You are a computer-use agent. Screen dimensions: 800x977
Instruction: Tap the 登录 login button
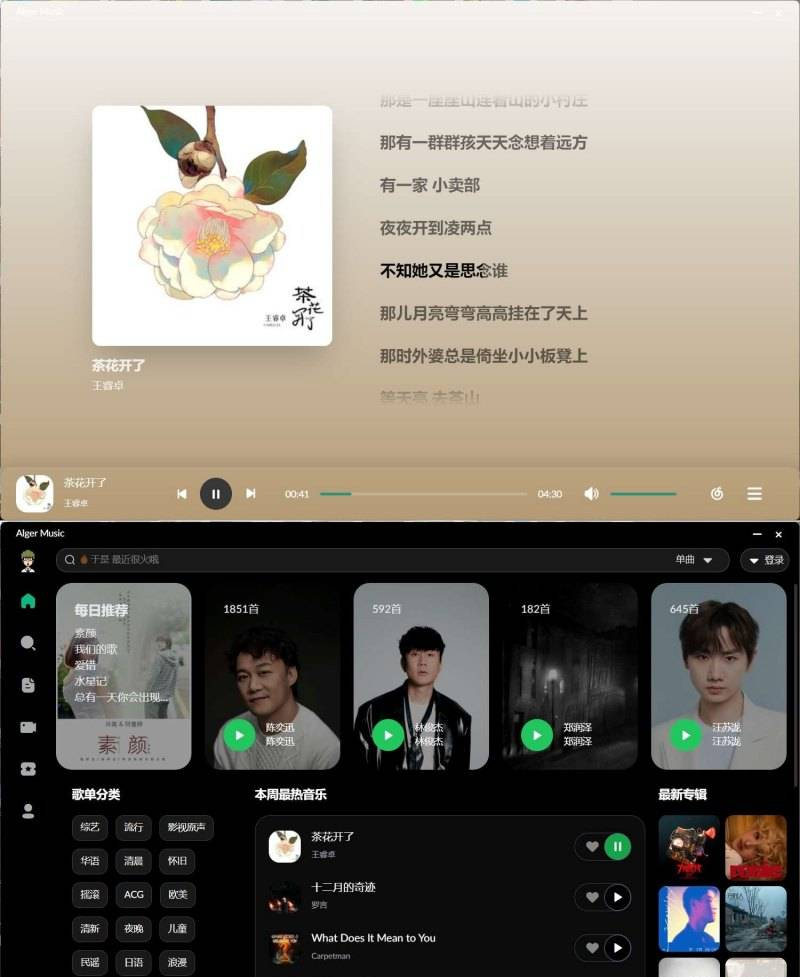coord(765,560)
